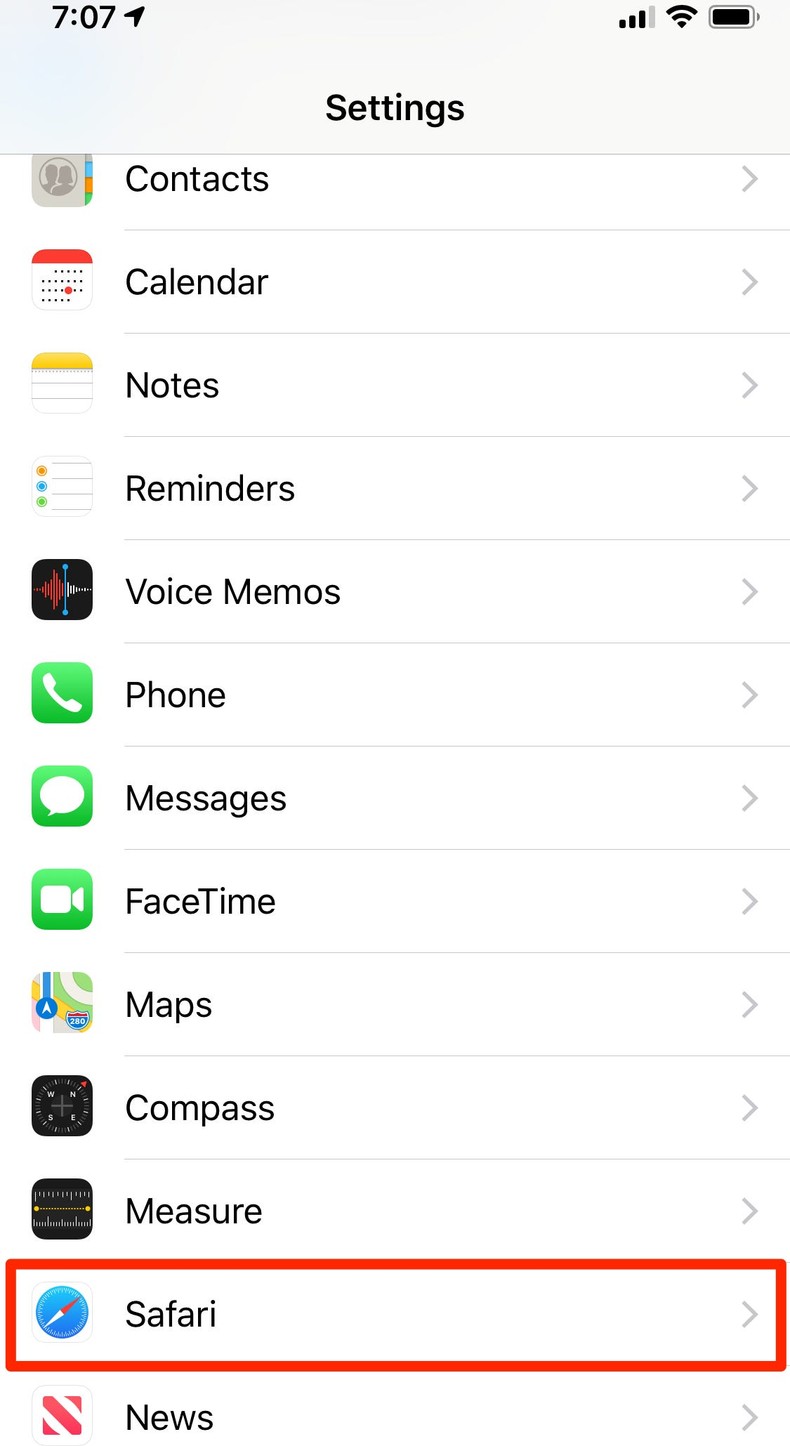Expand the Safari settings row chevron
The image size is (790, 1446).
(749, 1314)
